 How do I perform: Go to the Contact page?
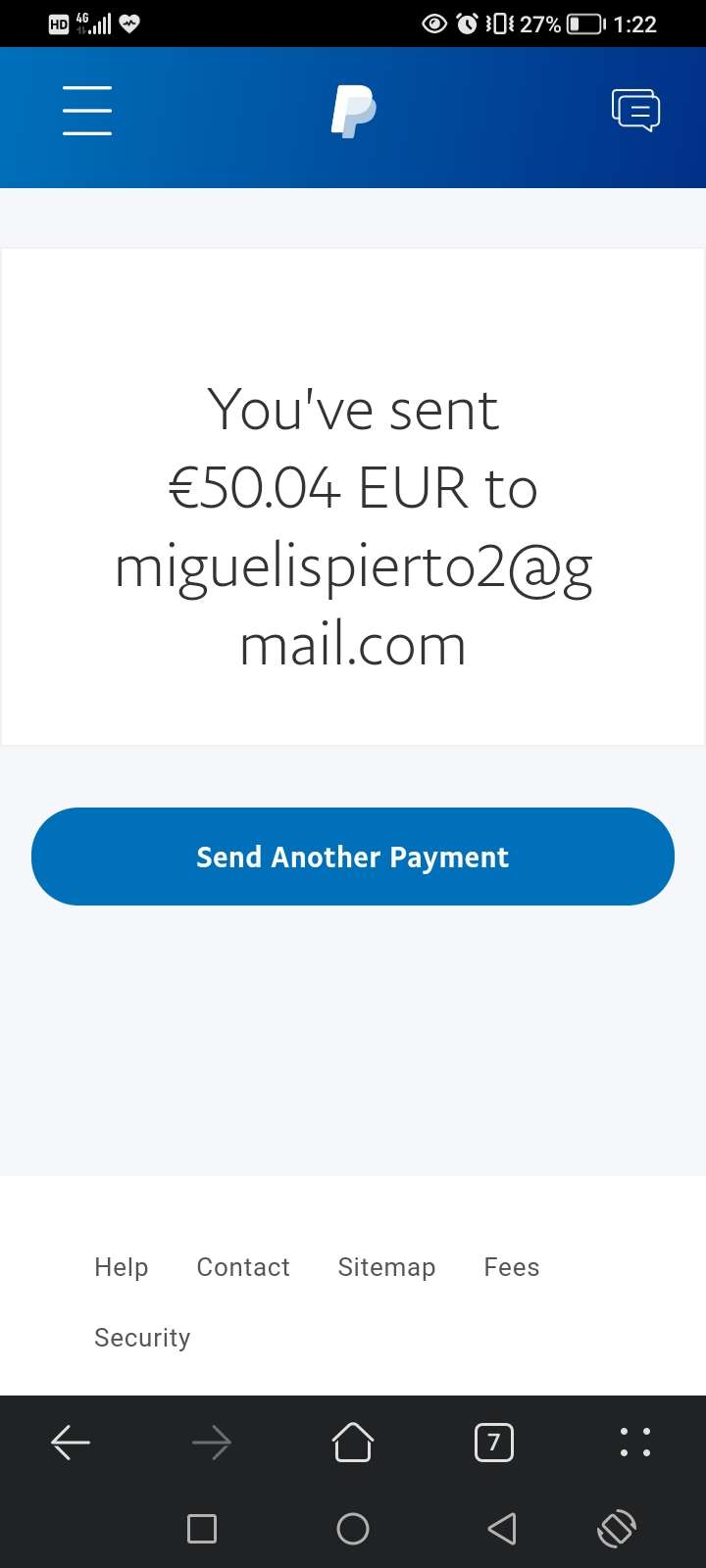[x=243, y=1267]
